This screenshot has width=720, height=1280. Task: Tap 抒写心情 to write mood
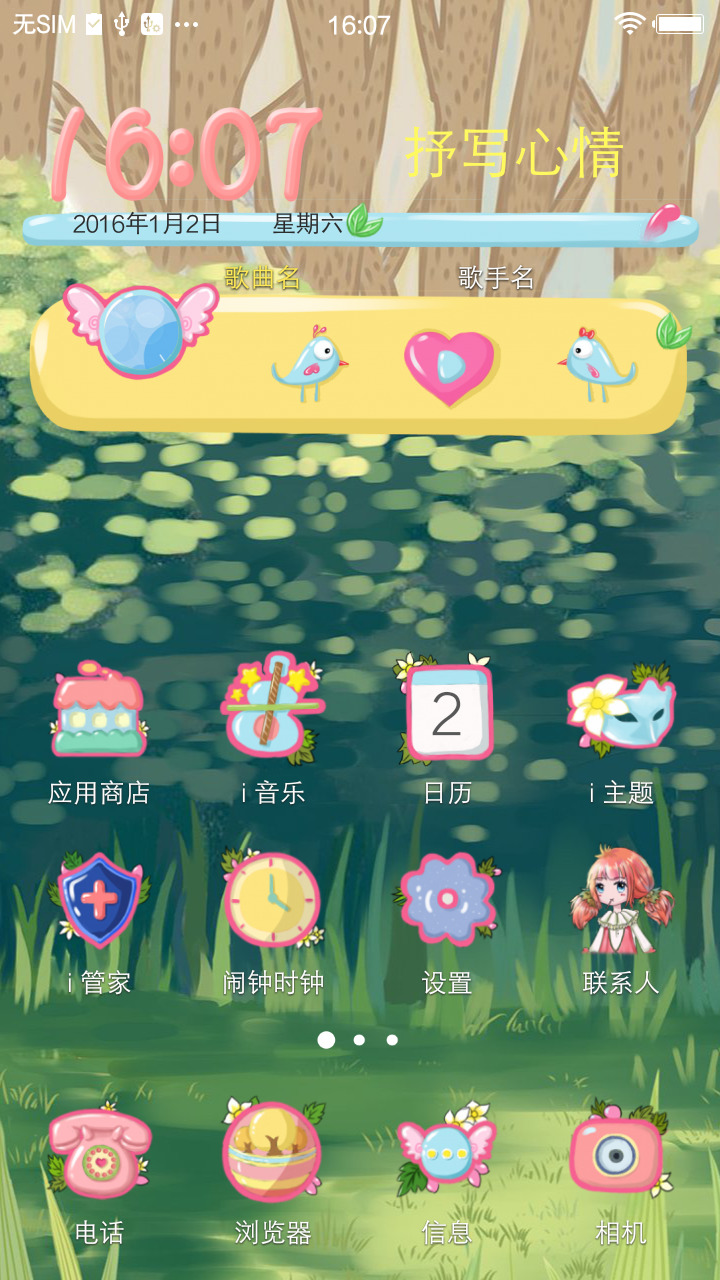tap(514, 153)
